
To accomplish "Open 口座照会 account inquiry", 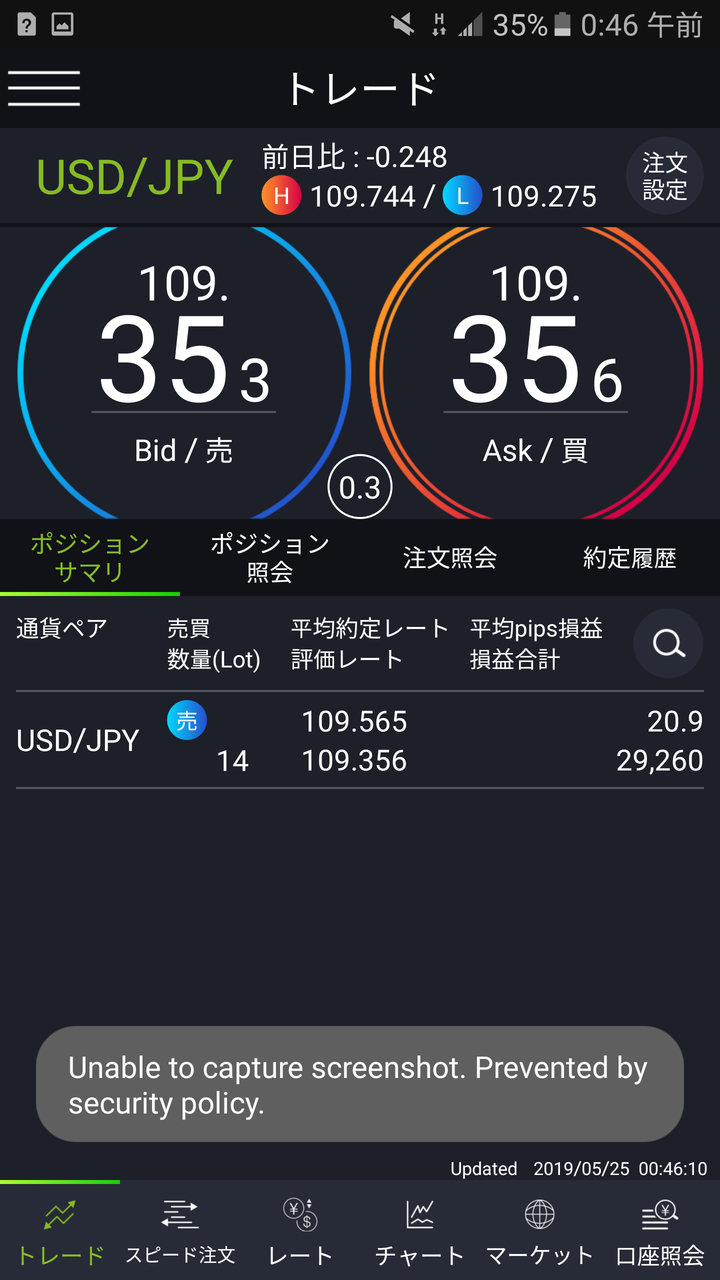I will (660, 1232).
